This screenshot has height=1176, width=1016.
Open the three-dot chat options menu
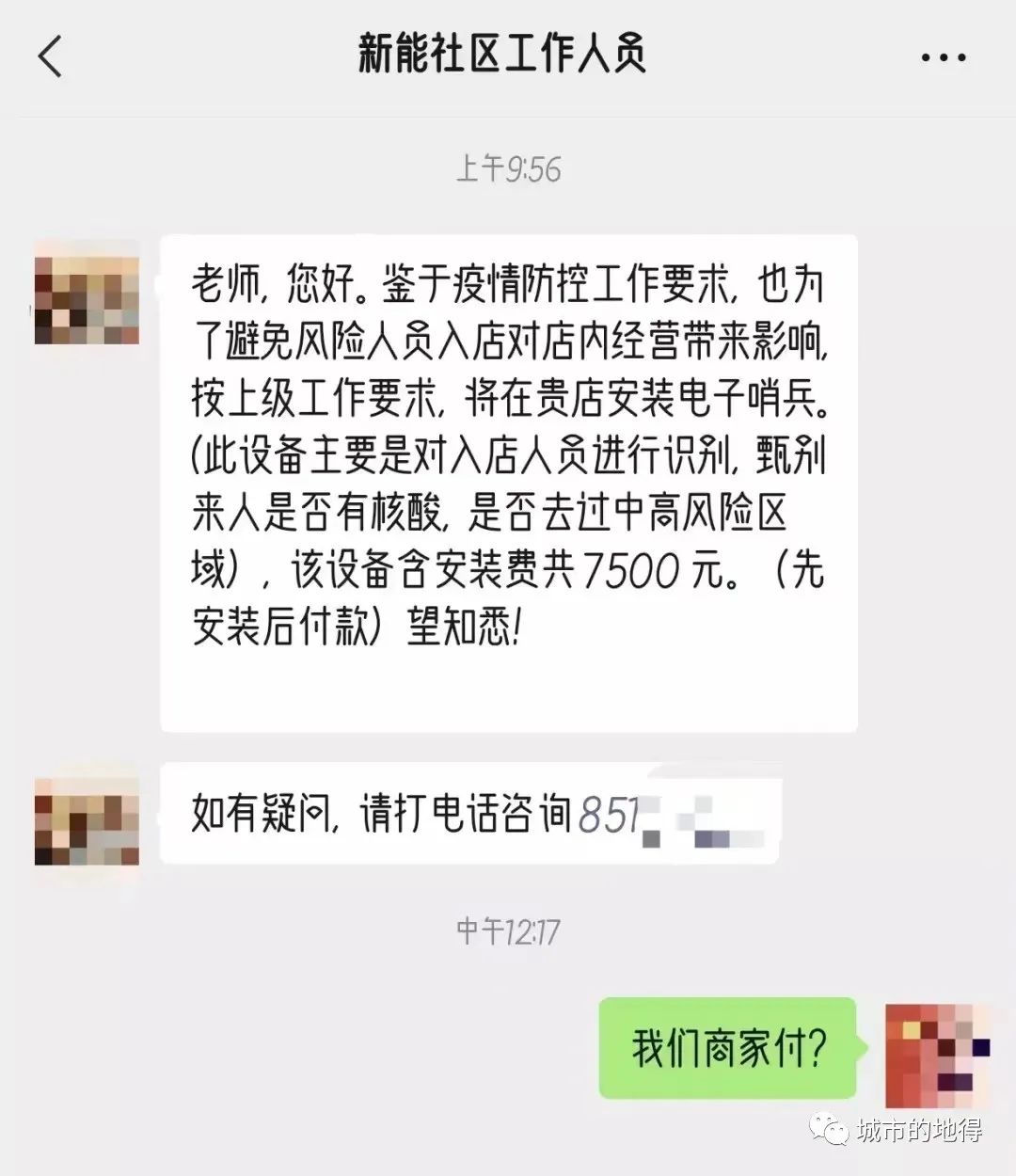[943, 58]
